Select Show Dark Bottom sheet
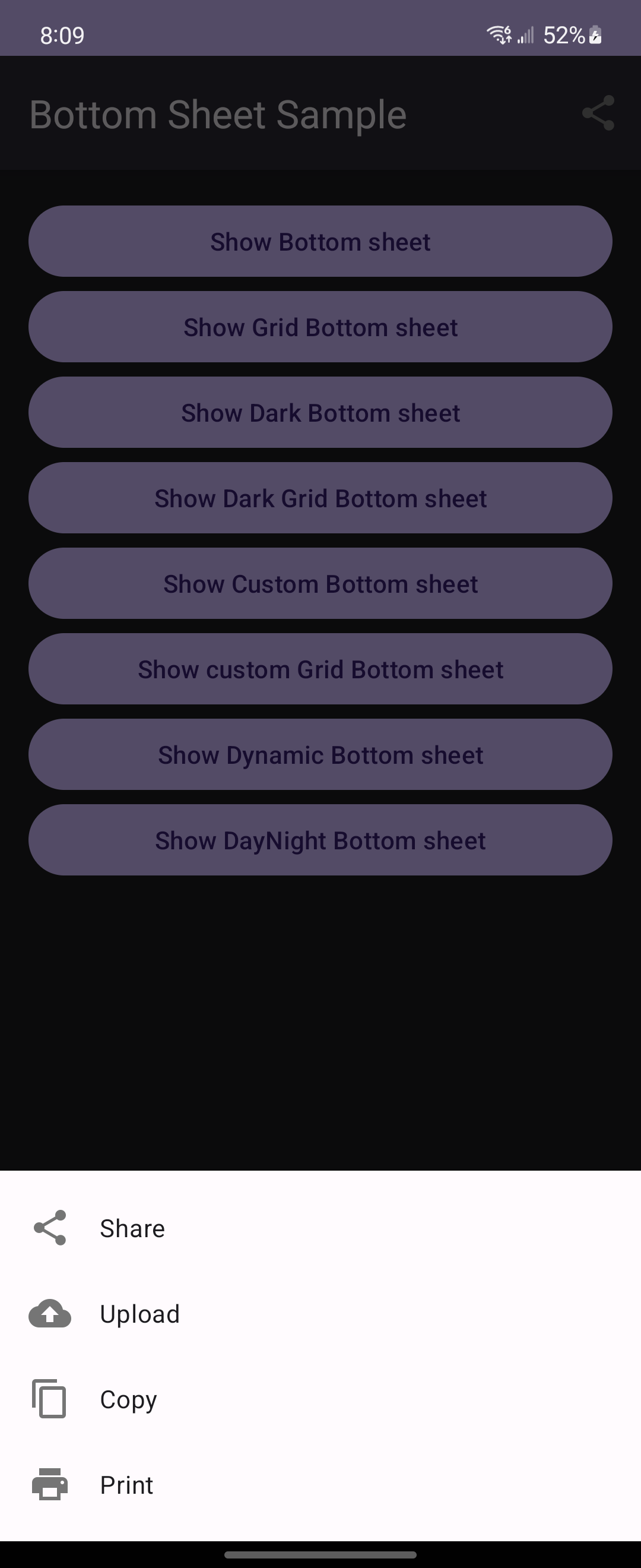 [x=320, y=413]
